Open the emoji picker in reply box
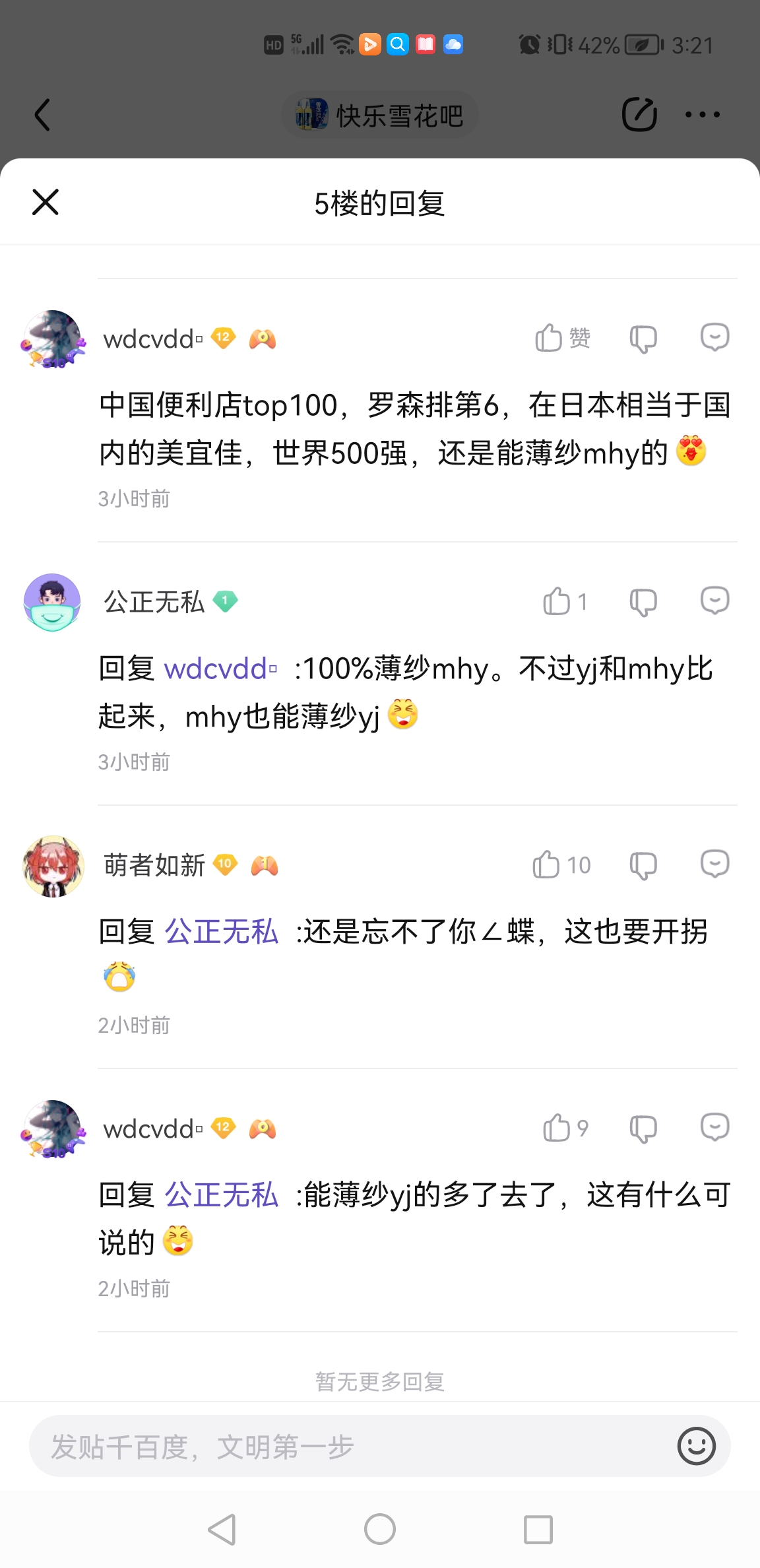760x1568 pixels. 696,1447
